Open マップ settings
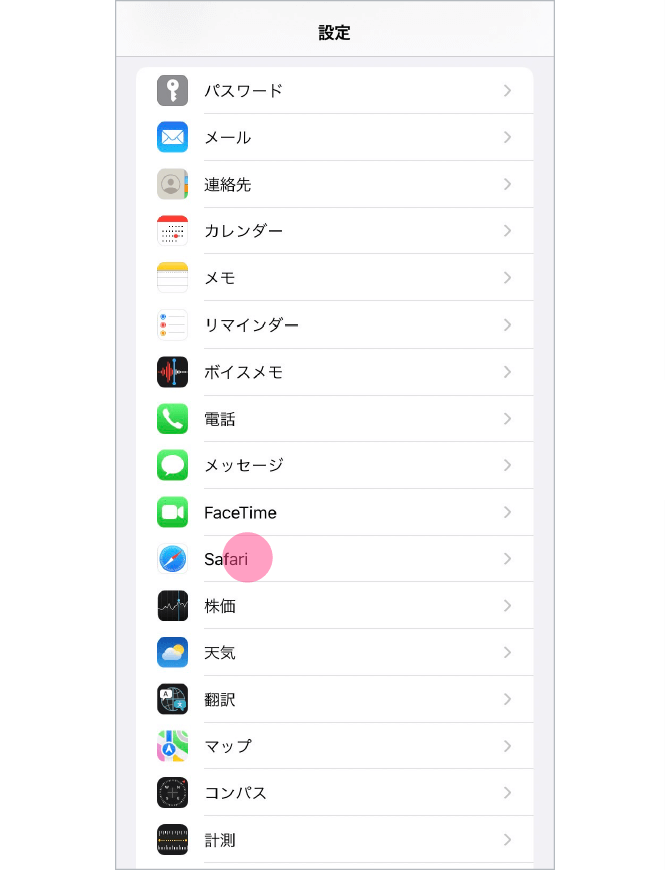 pos(334,746)
